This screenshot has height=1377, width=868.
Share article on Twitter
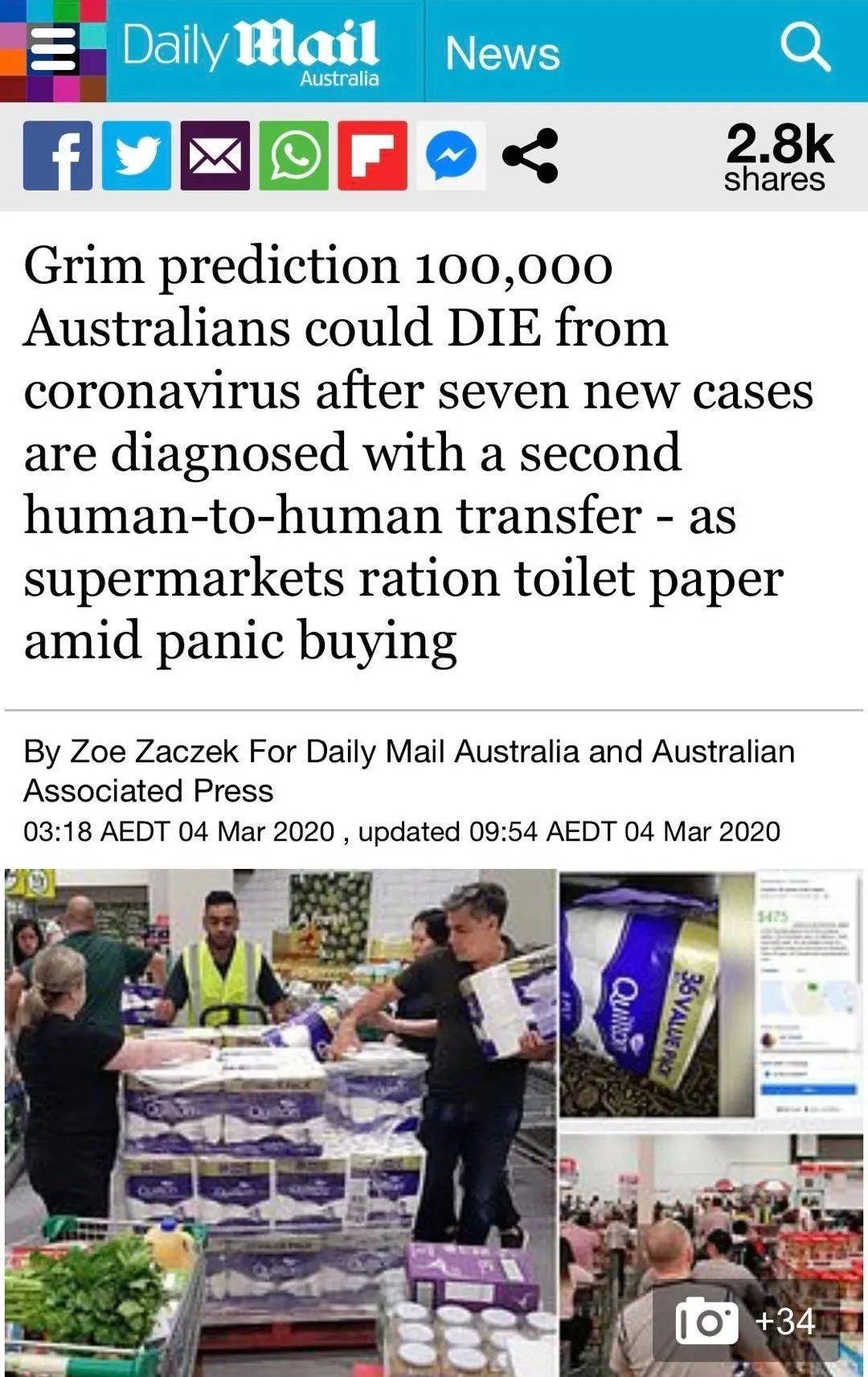click(x=137, y=156)
